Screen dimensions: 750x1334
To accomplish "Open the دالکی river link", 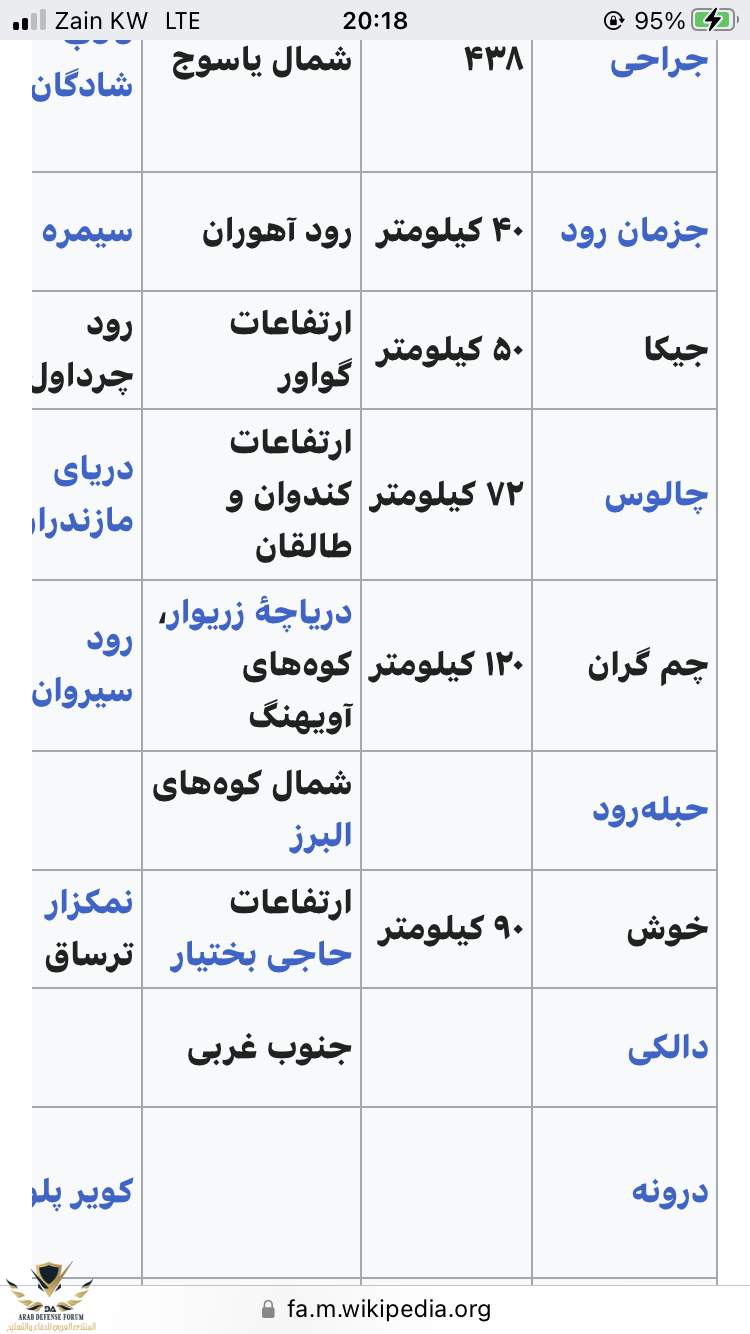I will [x=668, y=1048].
